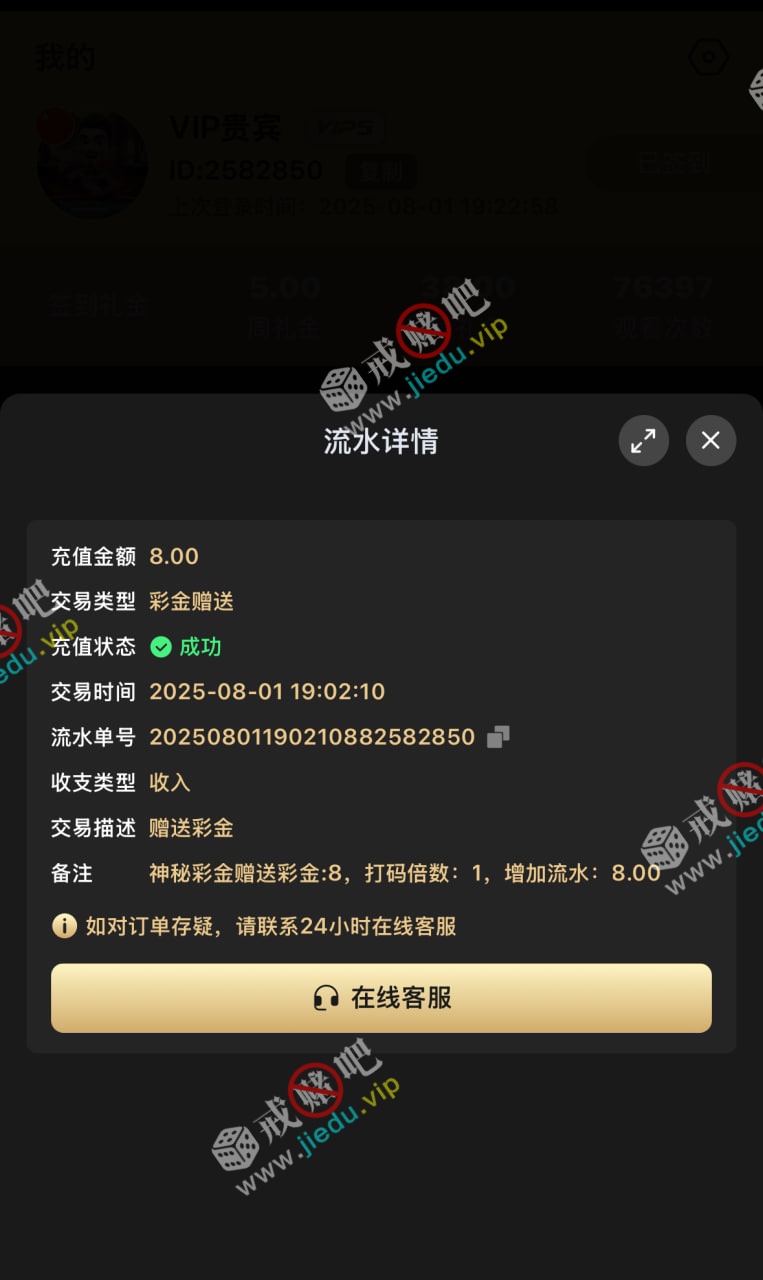Contact 在线客服 support
The width and height of the screenshot is (763, 1280).
click(381, 997)
